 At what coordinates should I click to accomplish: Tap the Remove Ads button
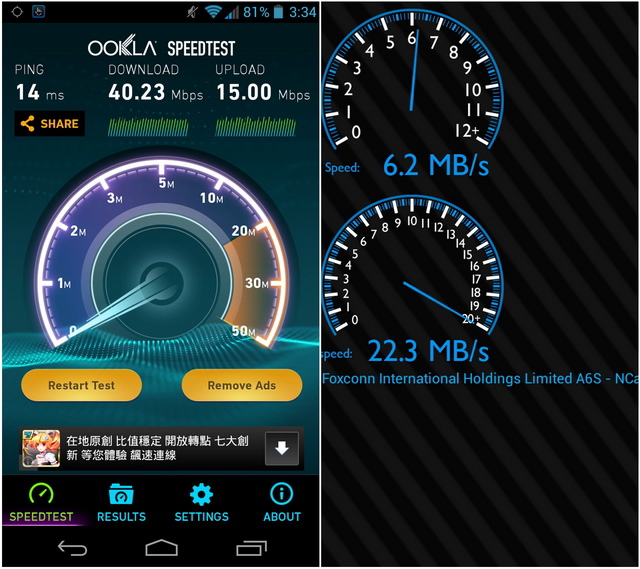tap(242, 385)
